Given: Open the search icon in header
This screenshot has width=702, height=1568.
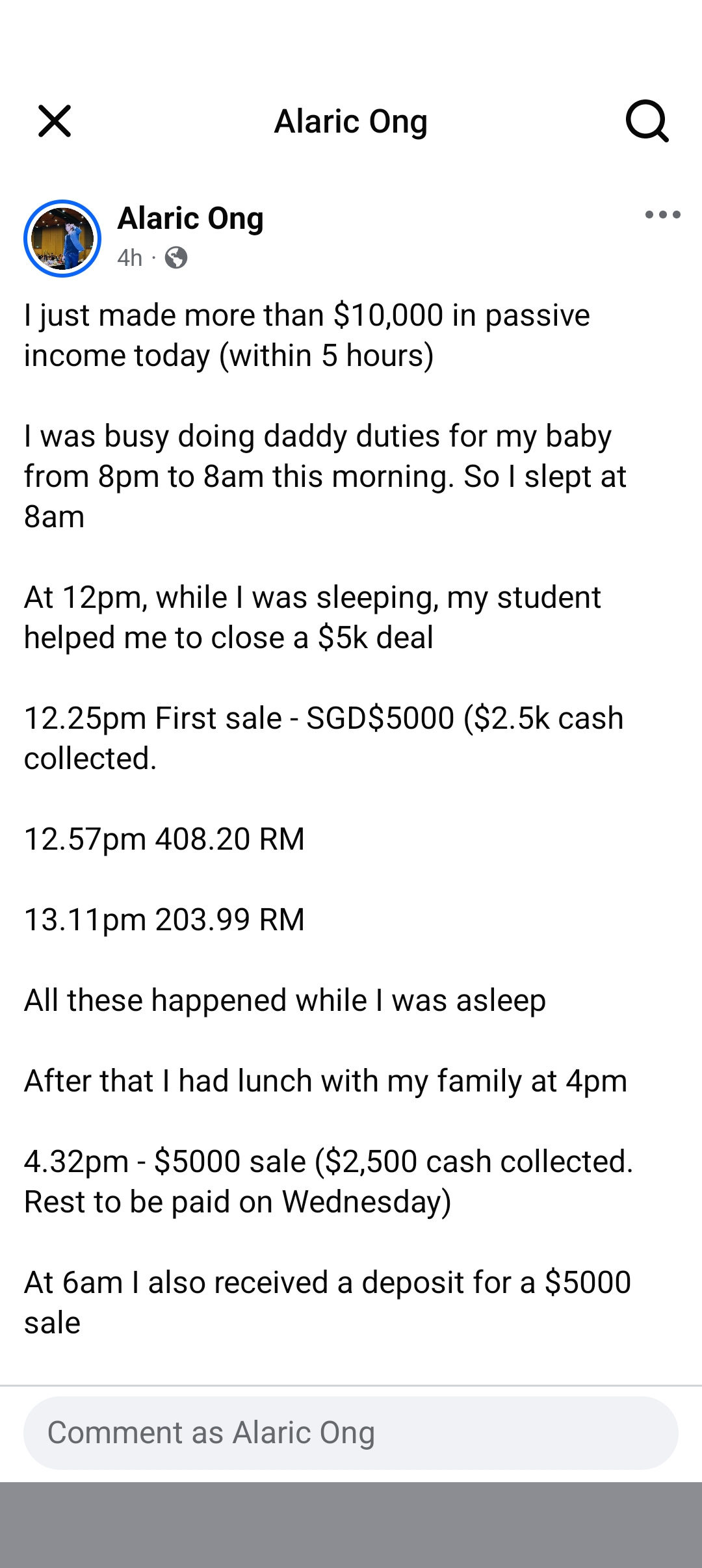Looking at the screenshot, I should (x=647, y=121).
